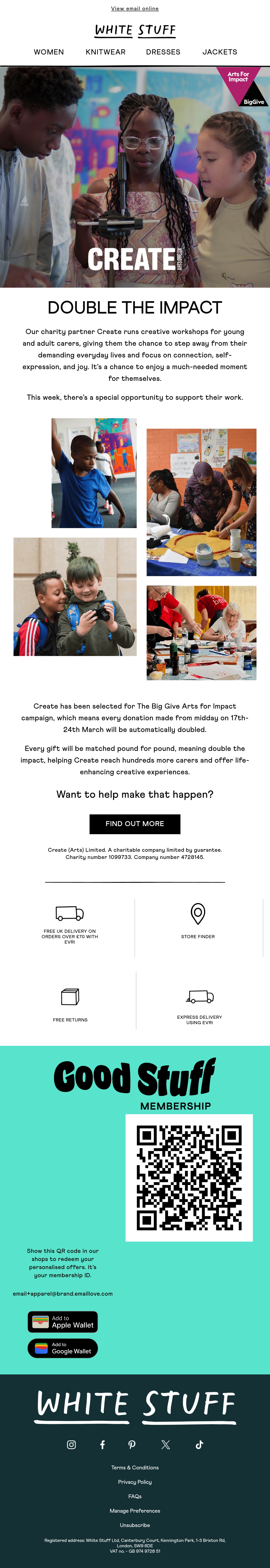Screen dimensions: 270x1568
Task: Read the Terms & Conditions
Action: [135, 1468]
